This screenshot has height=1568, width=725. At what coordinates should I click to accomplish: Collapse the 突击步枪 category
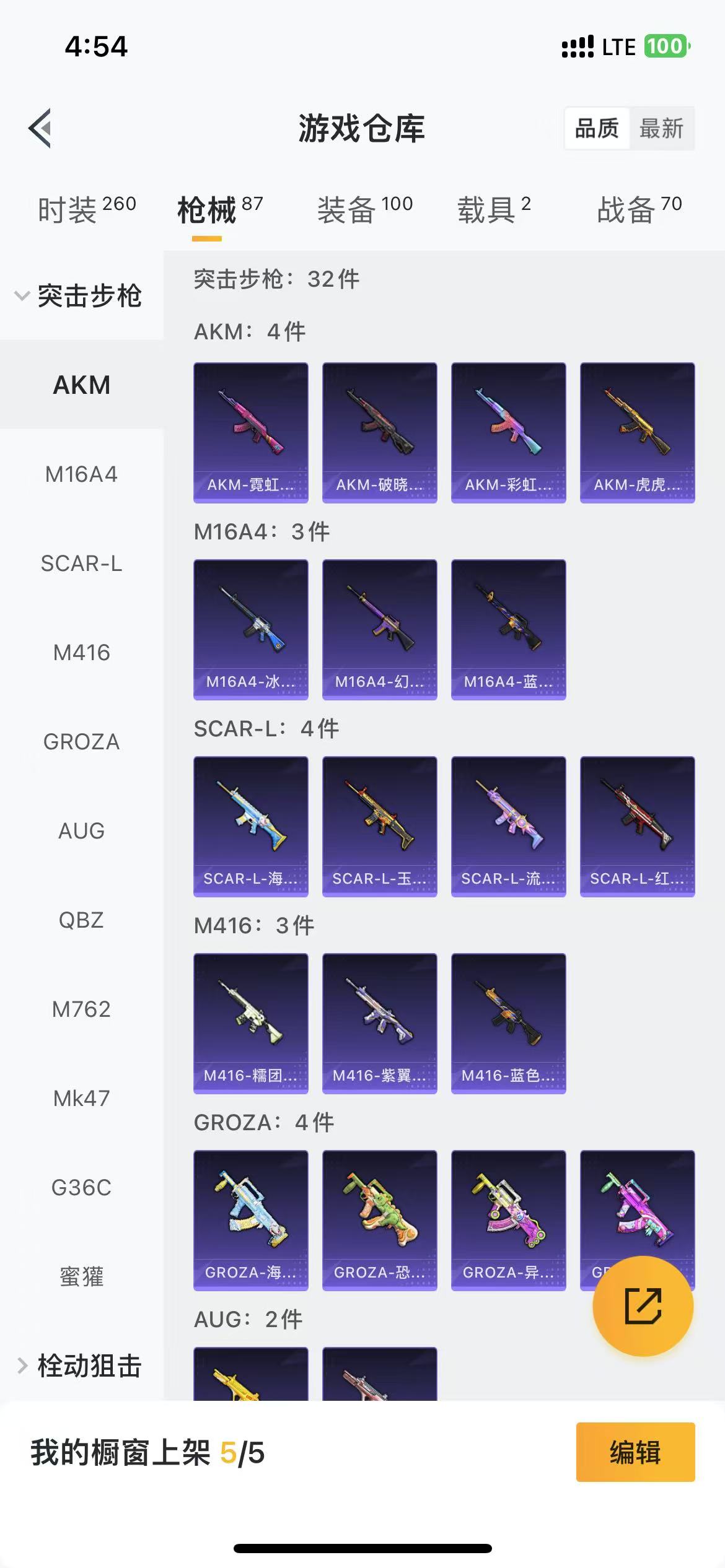coord(81,296)
